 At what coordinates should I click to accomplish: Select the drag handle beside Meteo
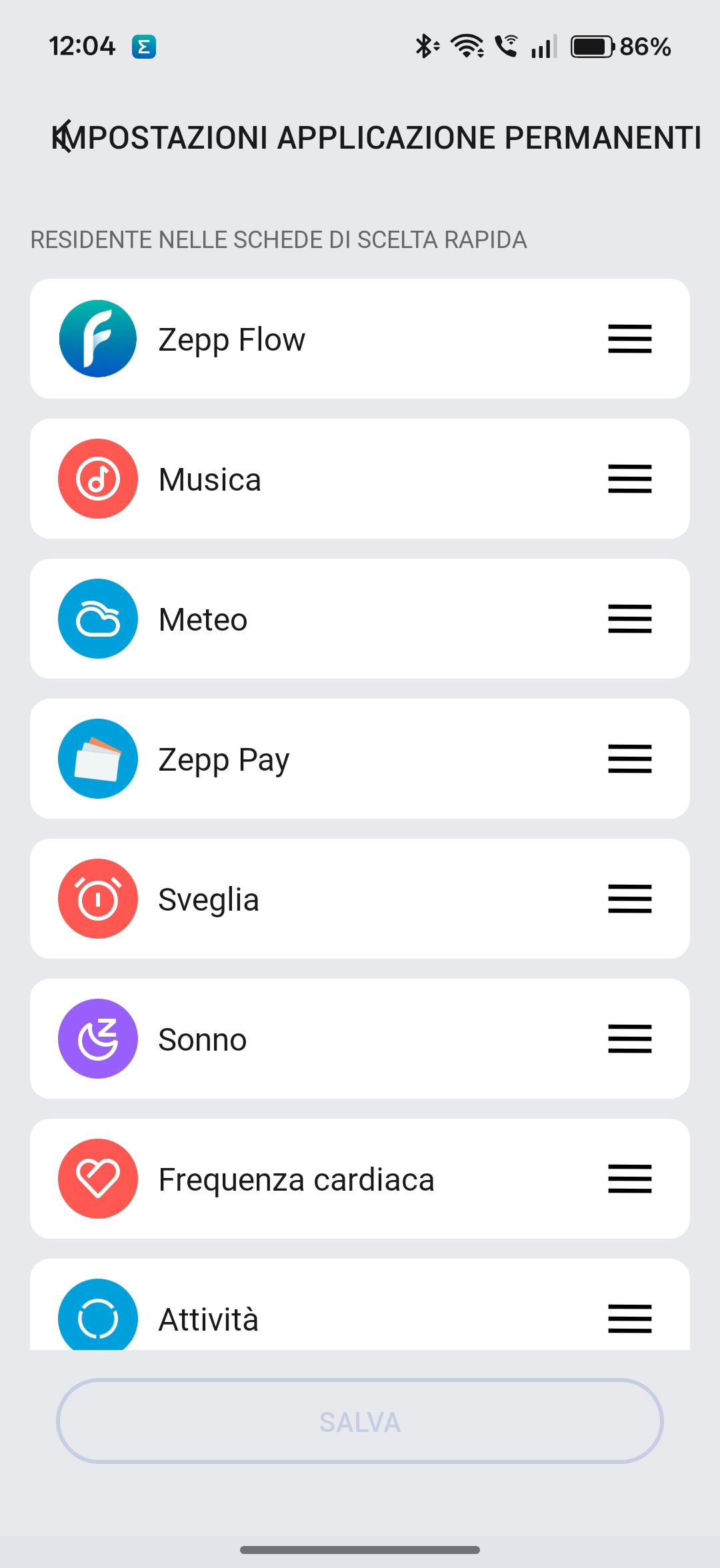point(629,619)
